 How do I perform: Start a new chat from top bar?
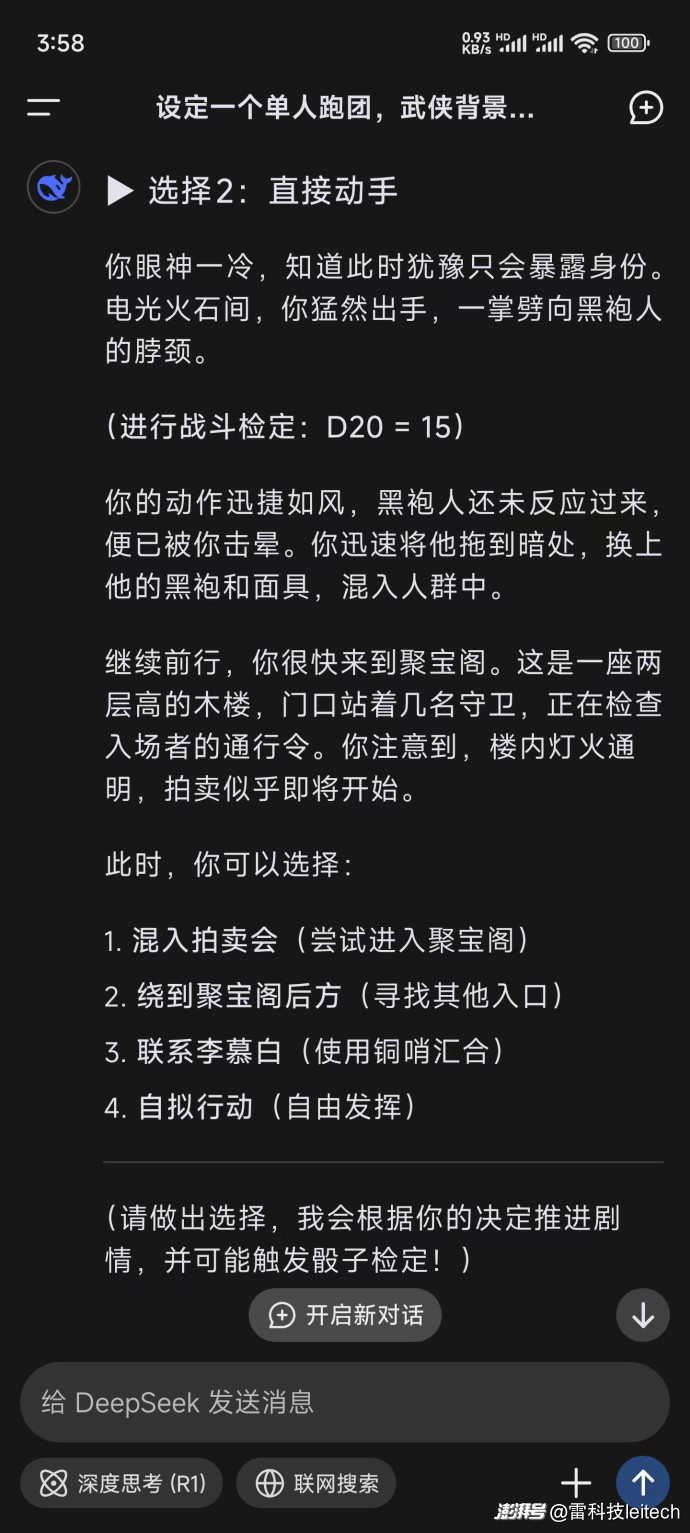pos(646,108)
